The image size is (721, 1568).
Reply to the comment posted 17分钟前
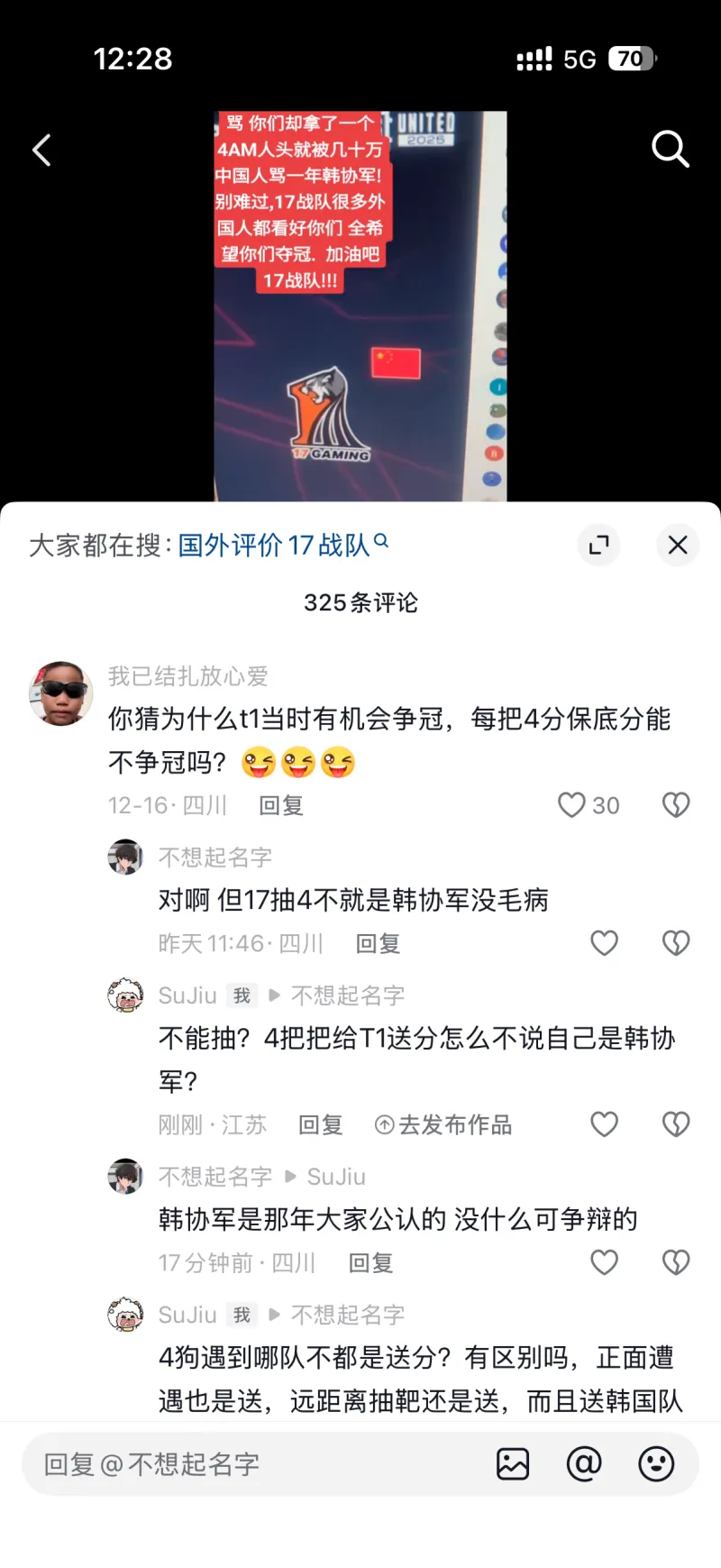tap(370, 1262)
